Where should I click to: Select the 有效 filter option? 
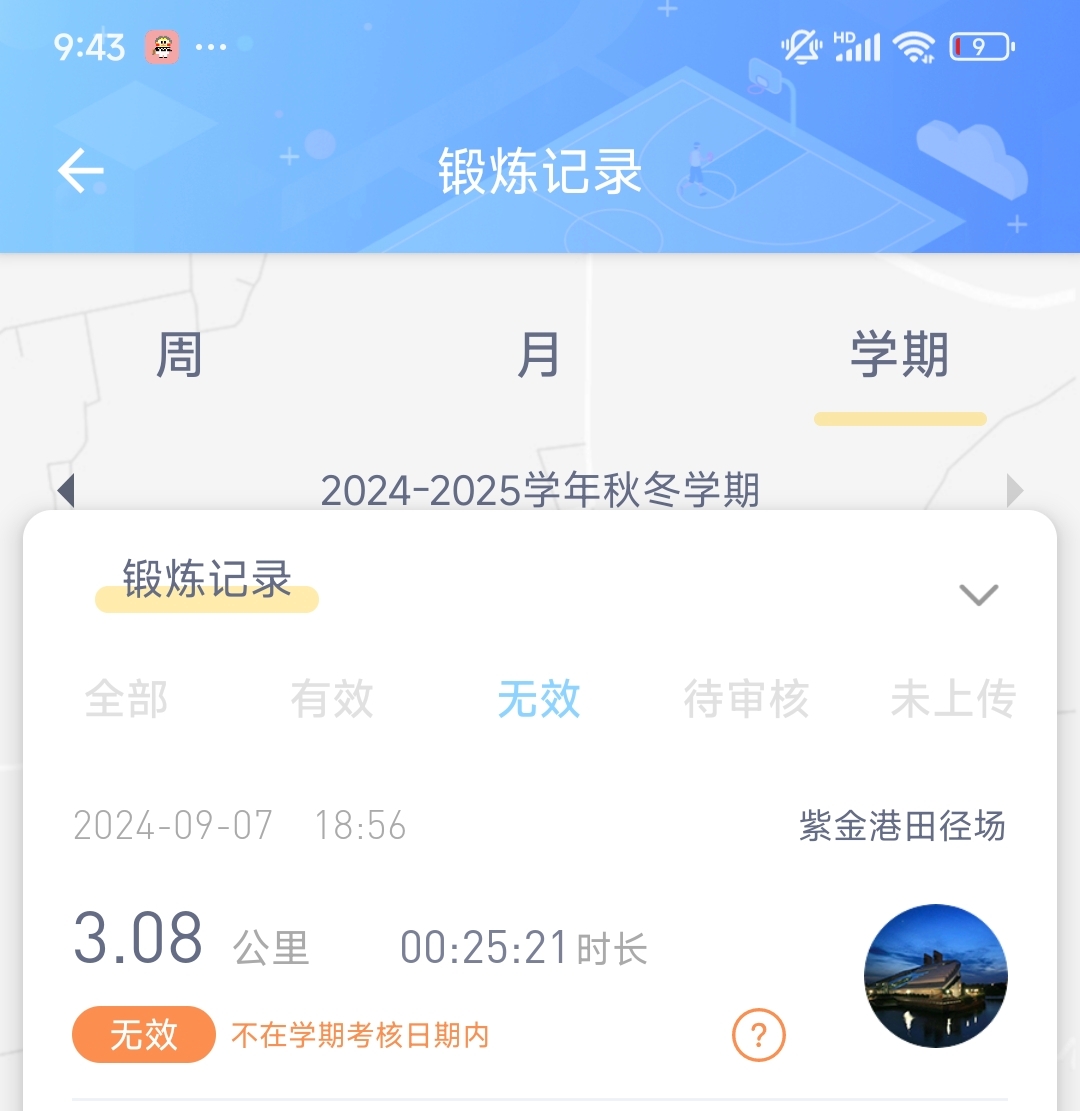click(x=331, y=700)
